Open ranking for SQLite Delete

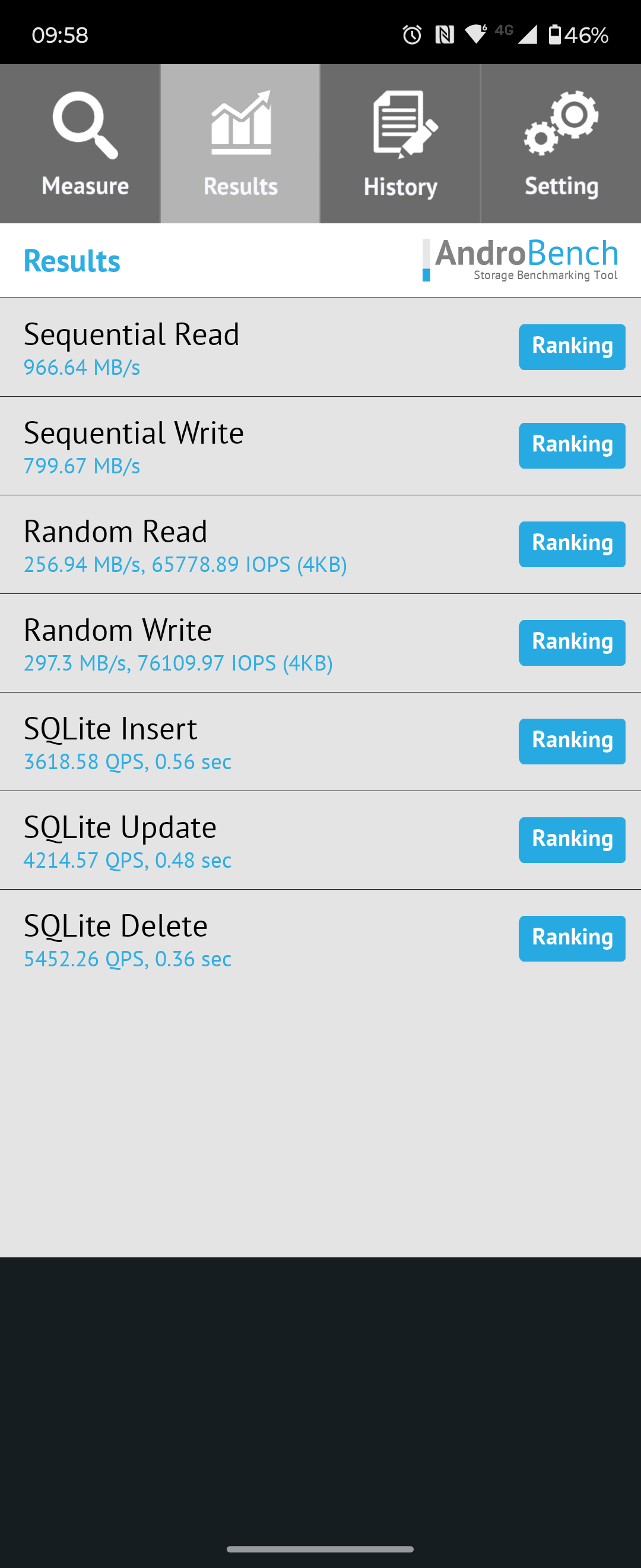click(572, 938)
